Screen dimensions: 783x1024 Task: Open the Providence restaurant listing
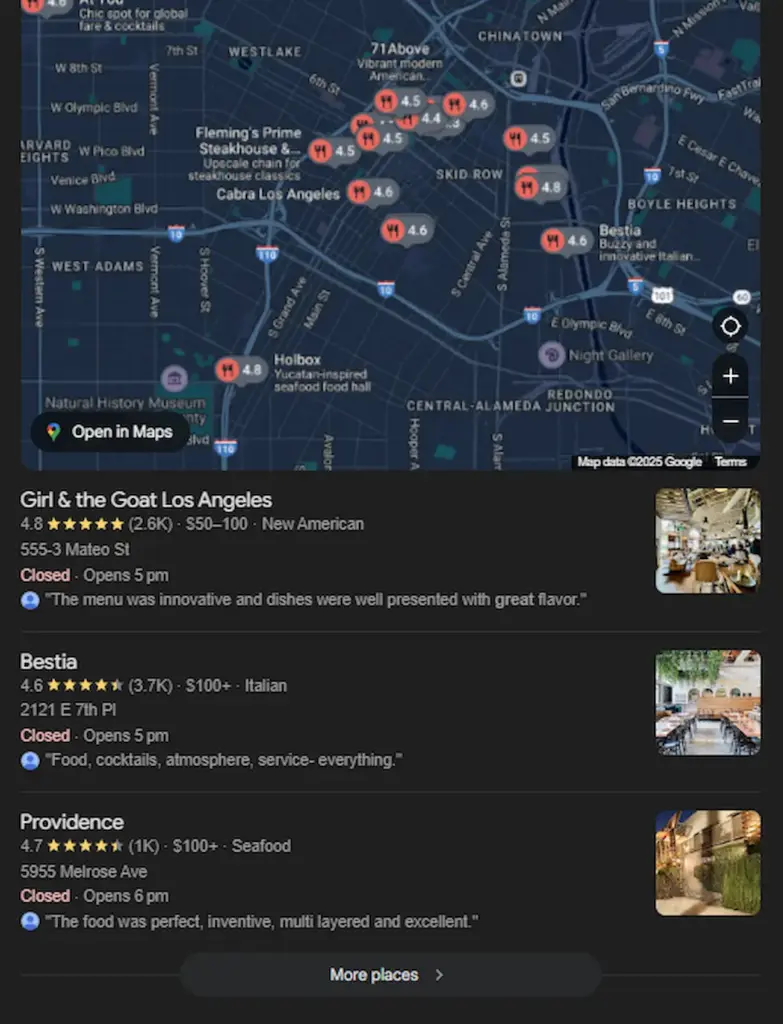pos(72,822)
